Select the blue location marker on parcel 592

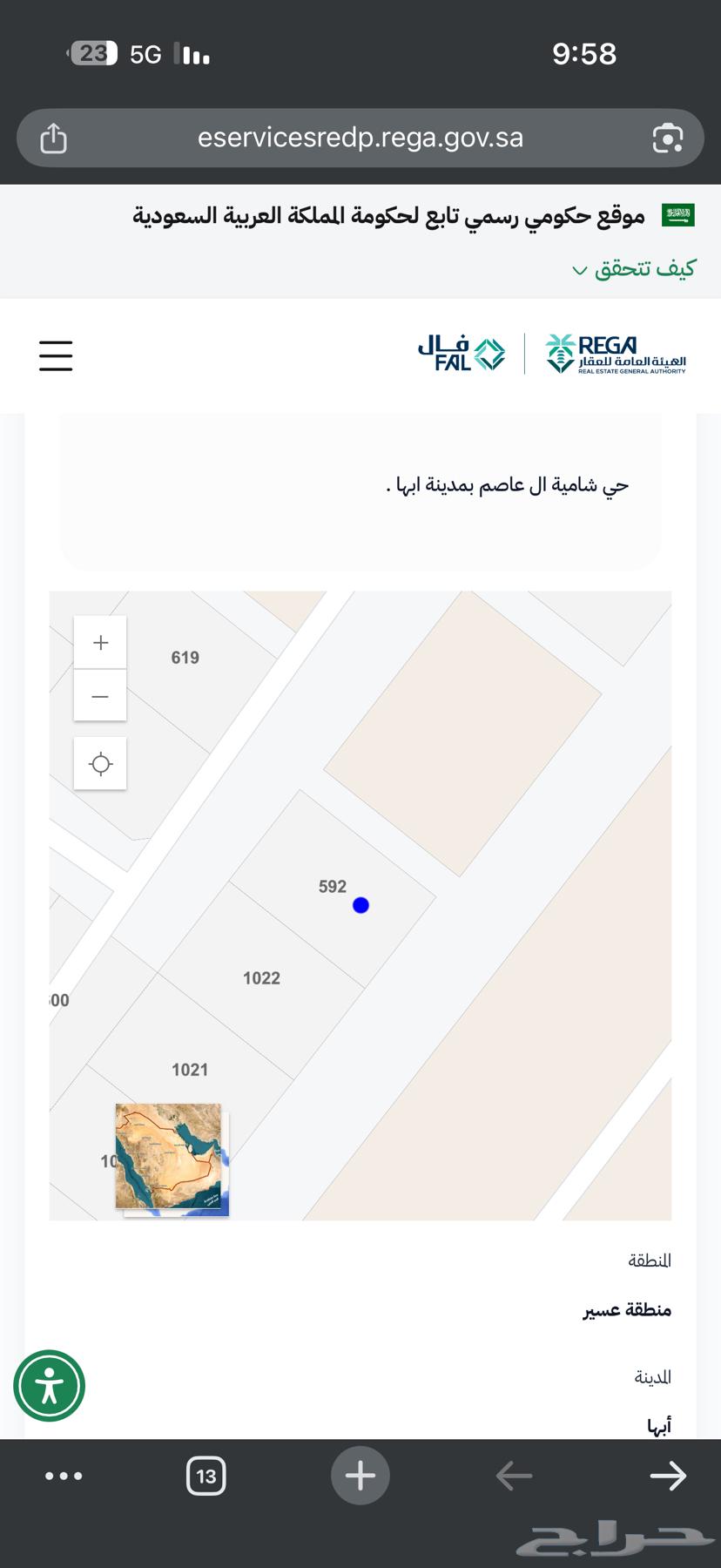click(360, 905)
